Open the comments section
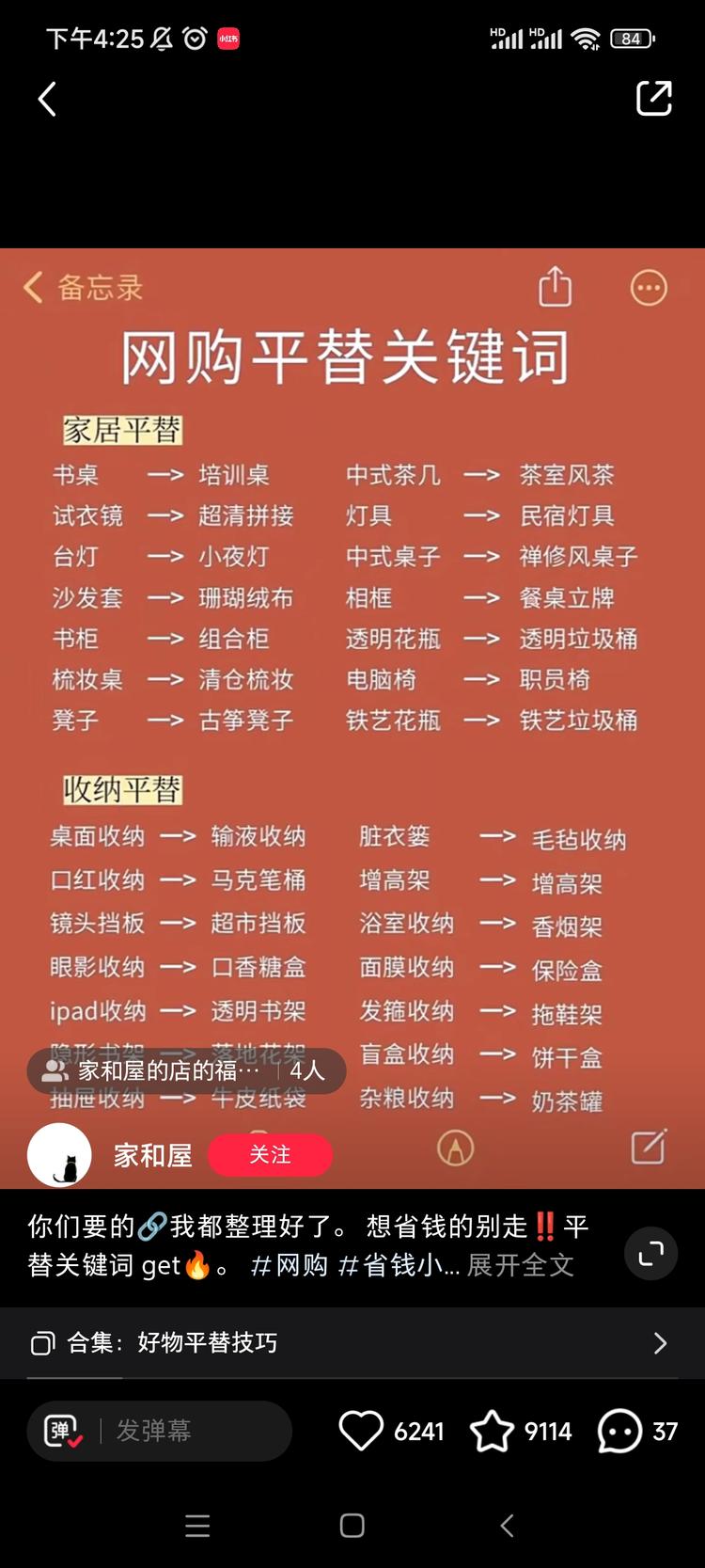Image resolution: width=705 pixels, height=1568 pixels. click(x=620, y=1431)
